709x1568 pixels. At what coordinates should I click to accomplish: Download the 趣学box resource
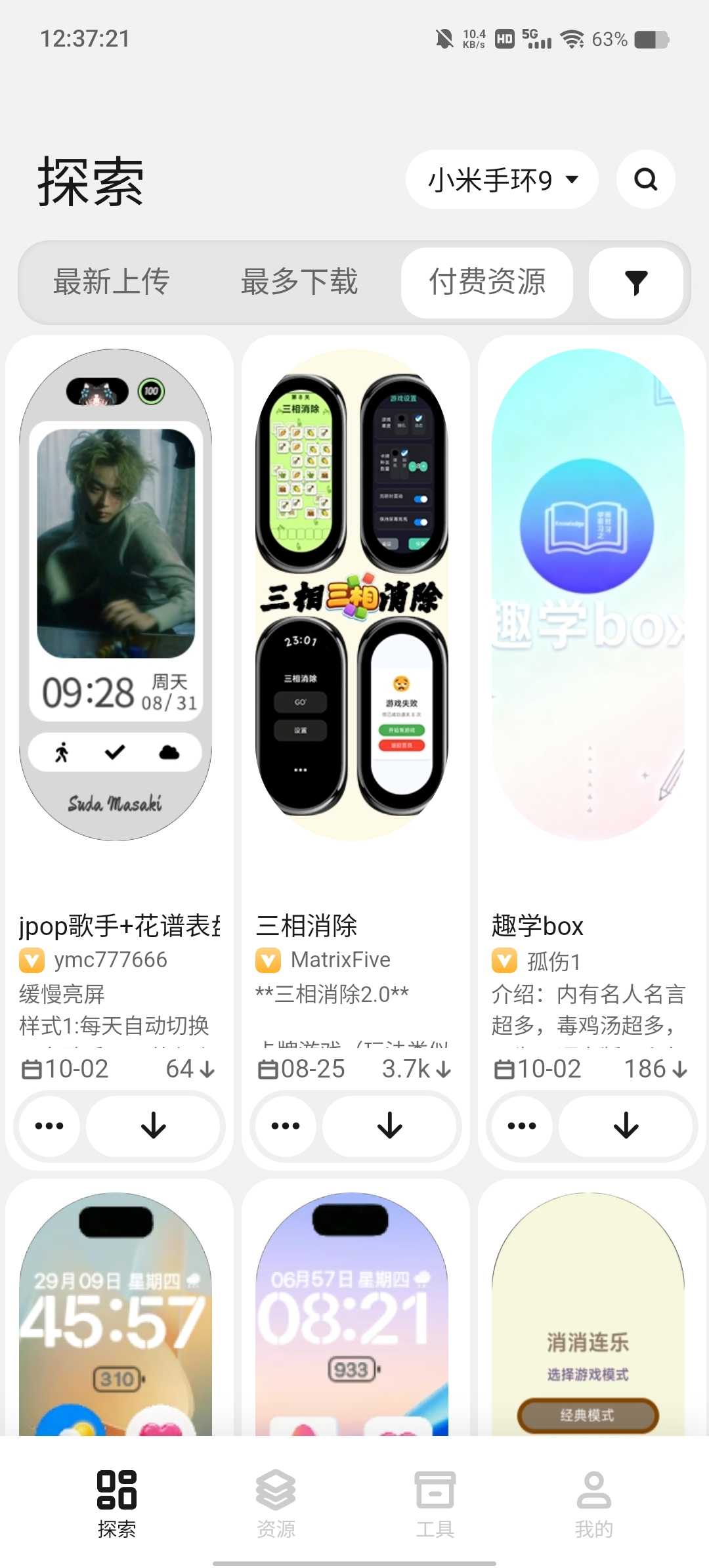(x=626, y=1125)
